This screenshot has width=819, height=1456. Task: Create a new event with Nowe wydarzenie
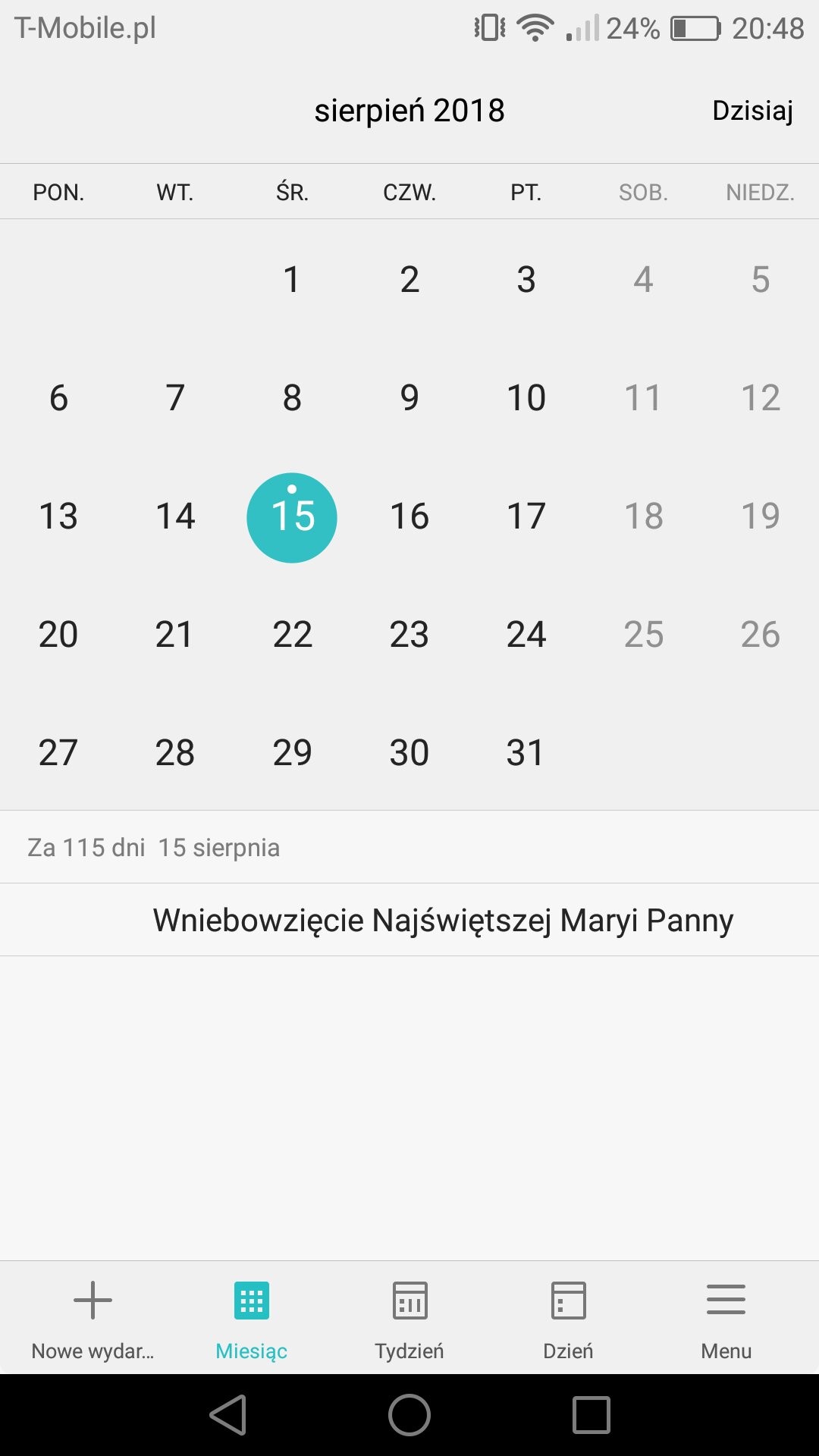click(93, 1318)
